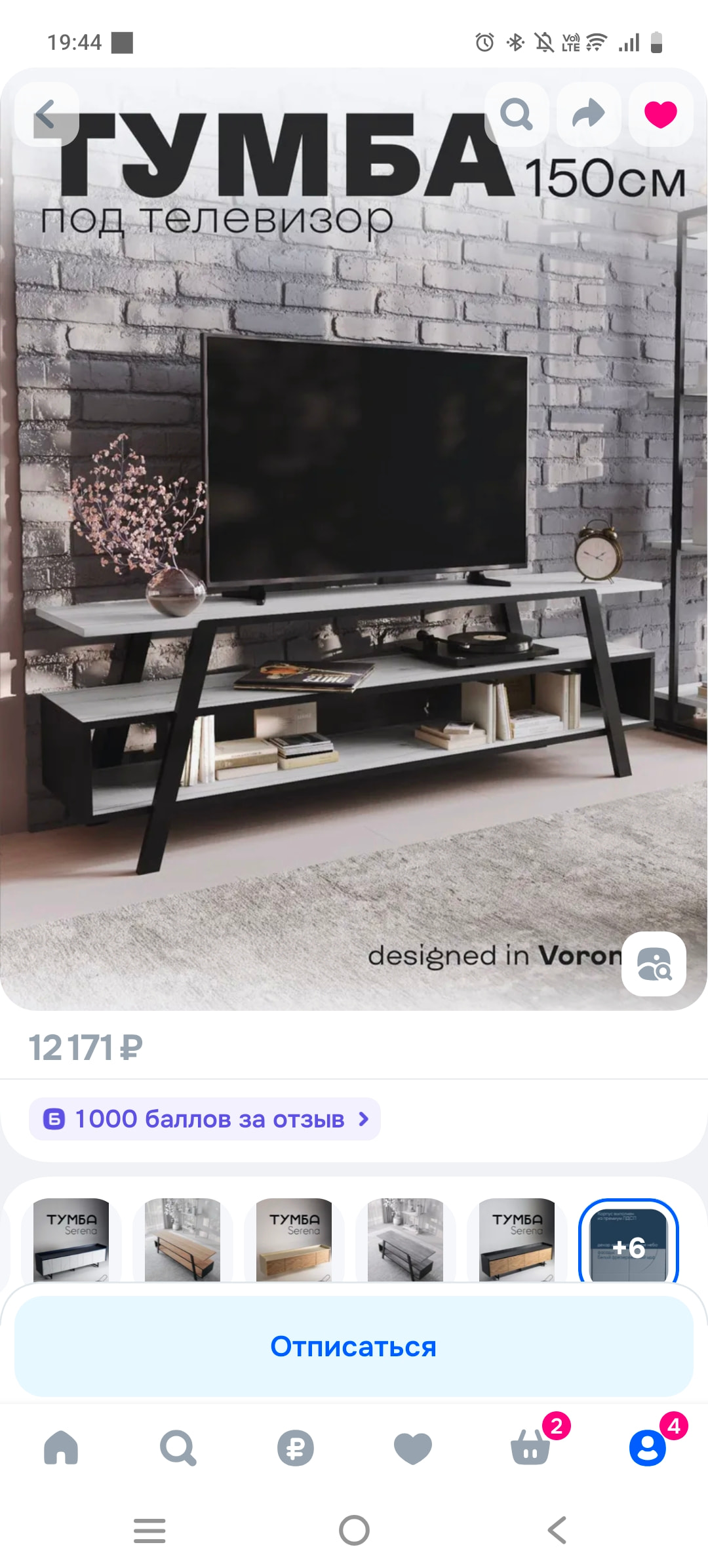The height and width of the screenshot is (1568, 708).
Task: Remove the product from favorites
Action: pyautogui.click(x=660, y=115)
